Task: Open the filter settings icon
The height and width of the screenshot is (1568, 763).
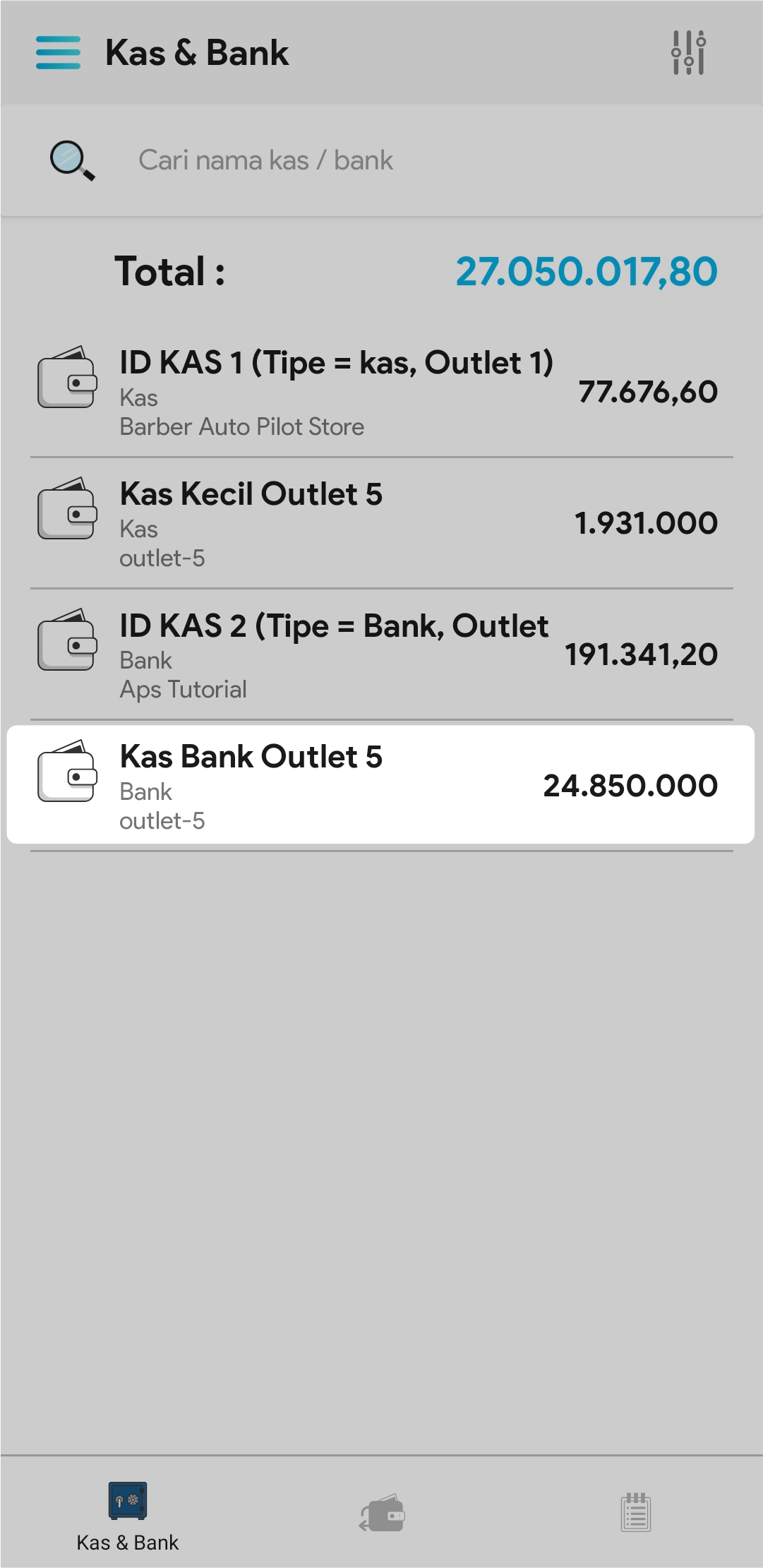Action: [x=688, y=53]
